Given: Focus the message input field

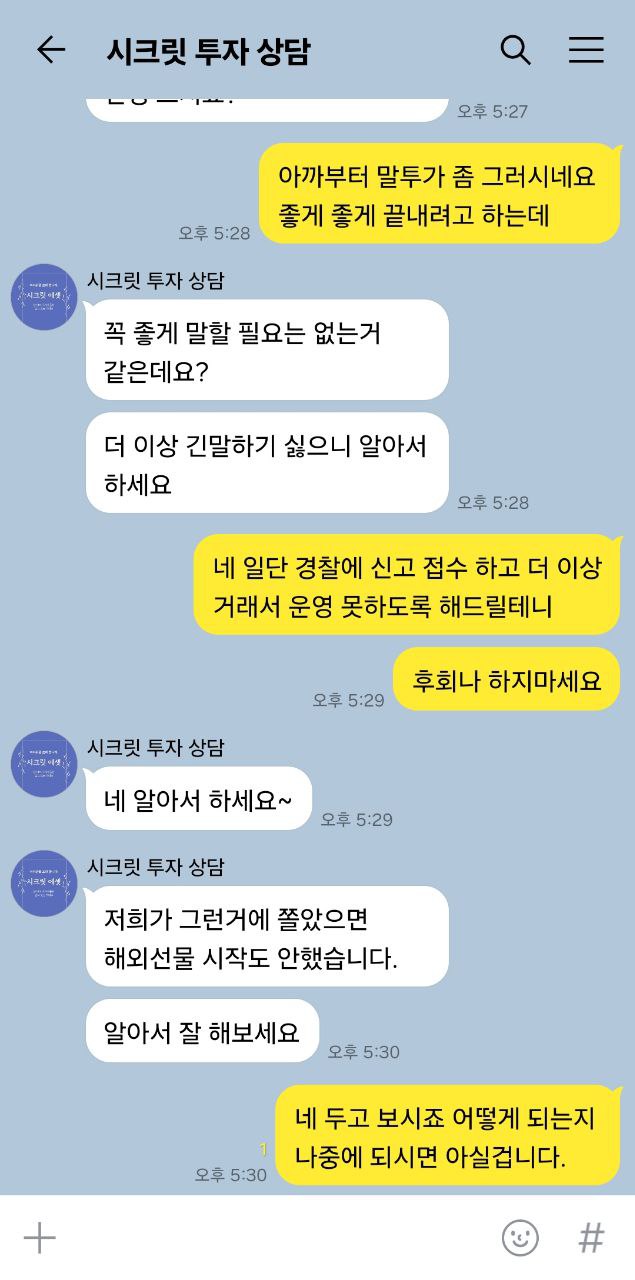Looking at the screenshot, I should click(x=270, y=1238).
